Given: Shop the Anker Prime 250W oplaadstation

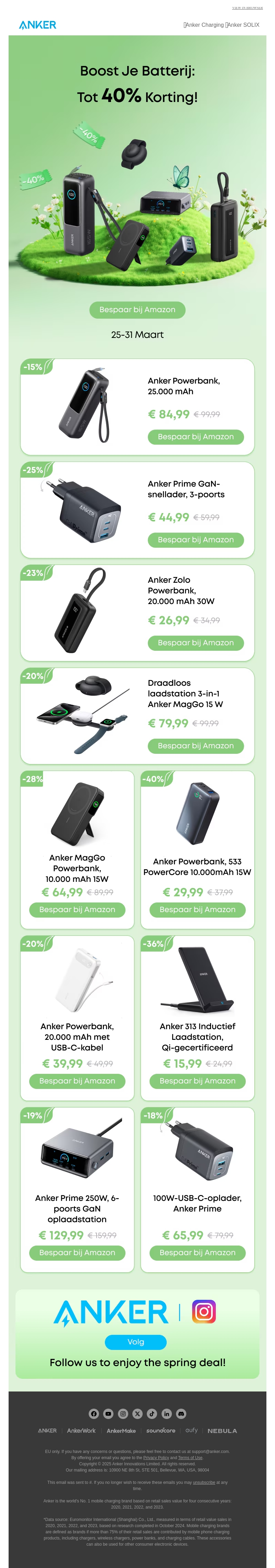Looking at the screenshot, I should point(77,1252).
